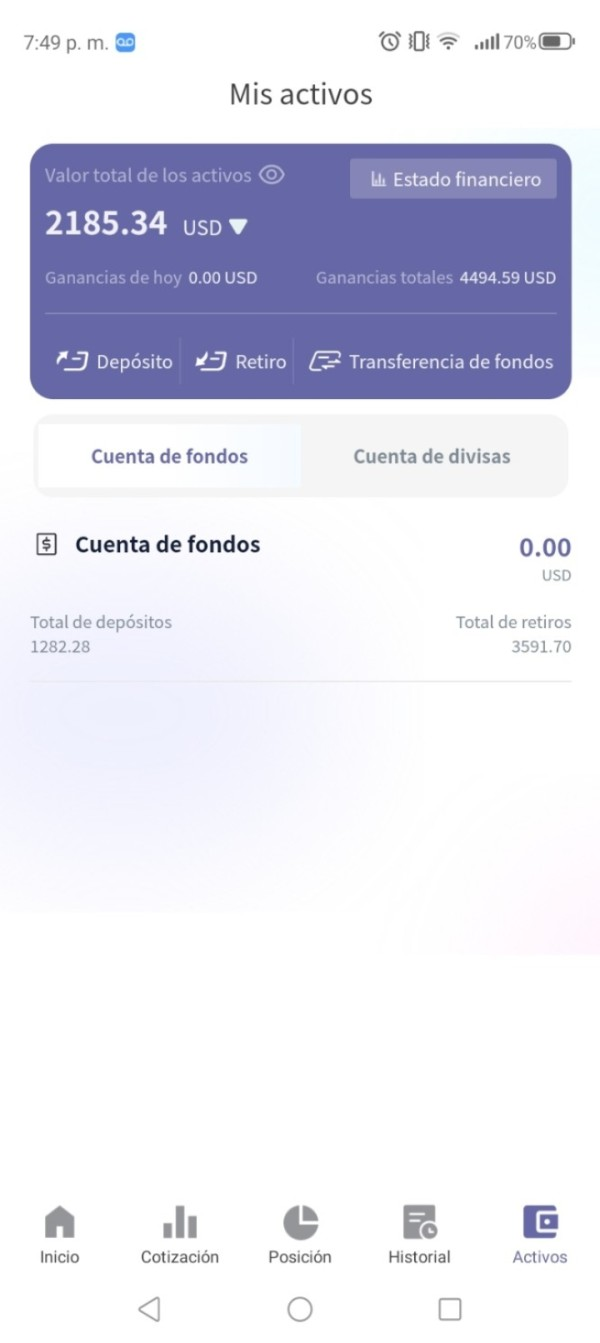Screen dimensions: 600x1343
Task: Switch to the Posición tab
Action: (300, 1234)
